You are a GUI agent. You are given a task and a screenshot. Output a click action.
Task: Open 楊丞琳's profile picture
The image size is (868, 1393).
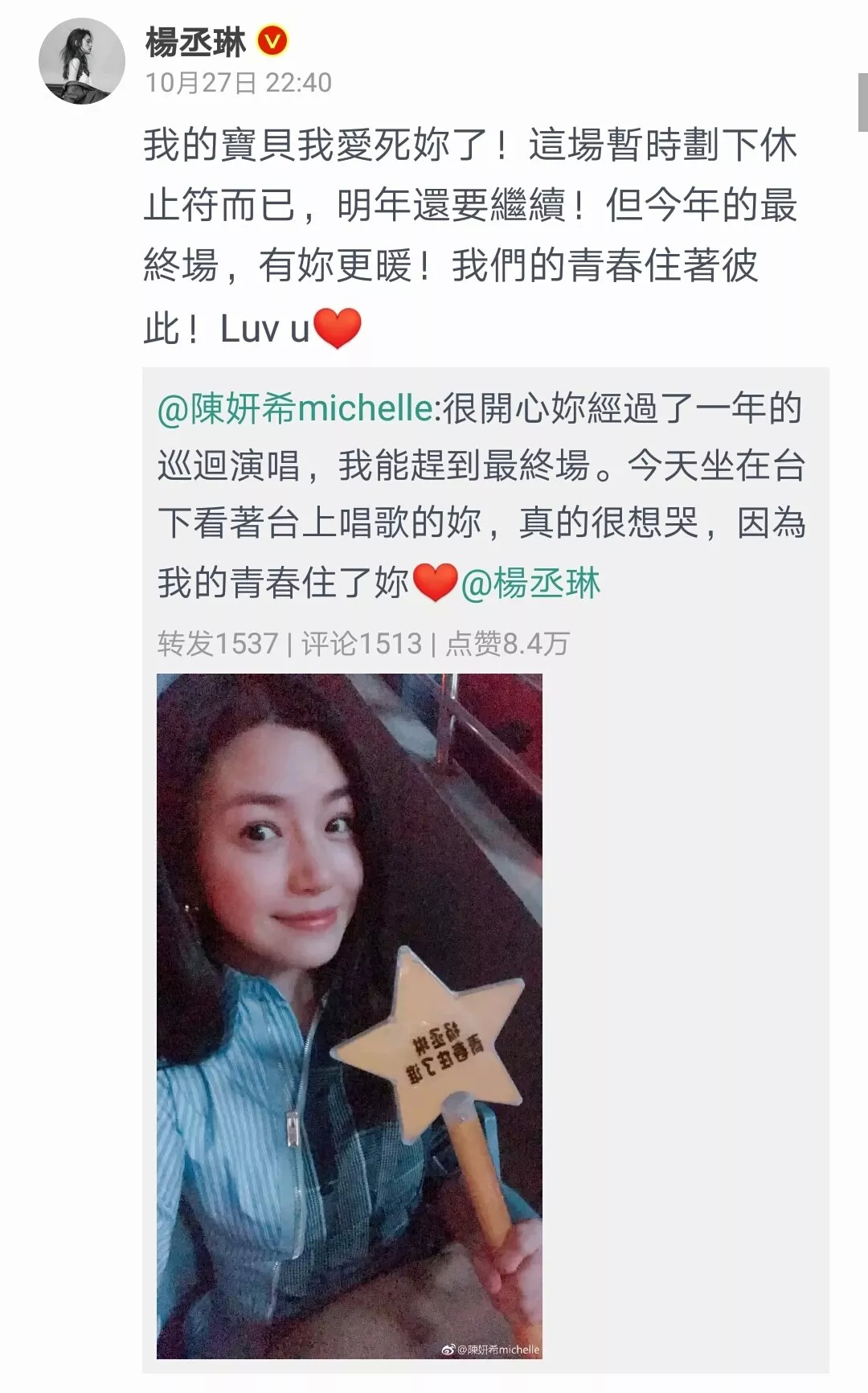[82, 61]
